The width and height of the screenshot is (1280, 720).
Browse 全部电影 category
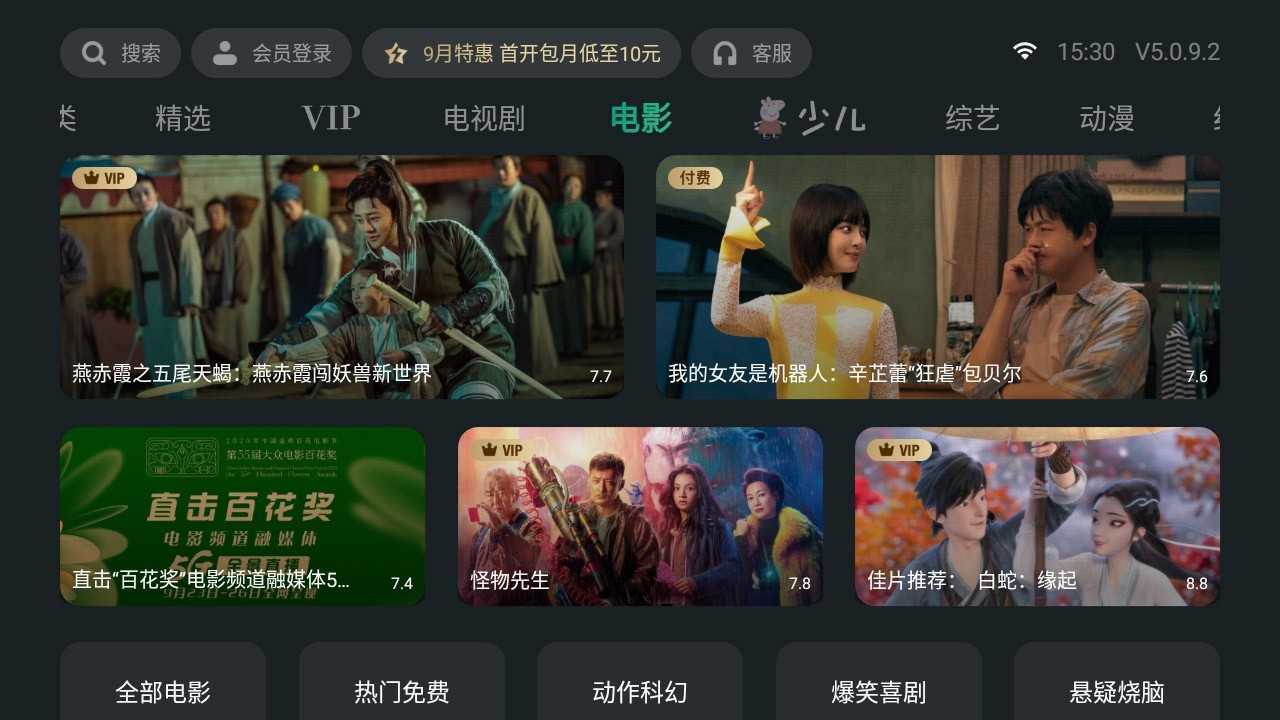(163, 690)
